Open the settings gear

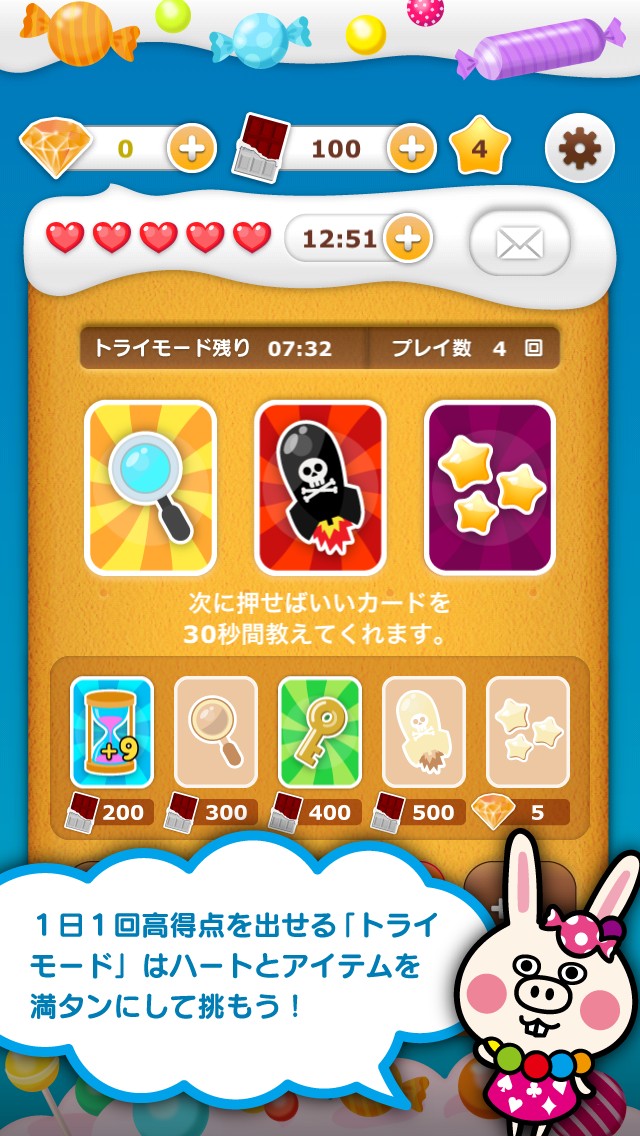[x=579, y=149]
